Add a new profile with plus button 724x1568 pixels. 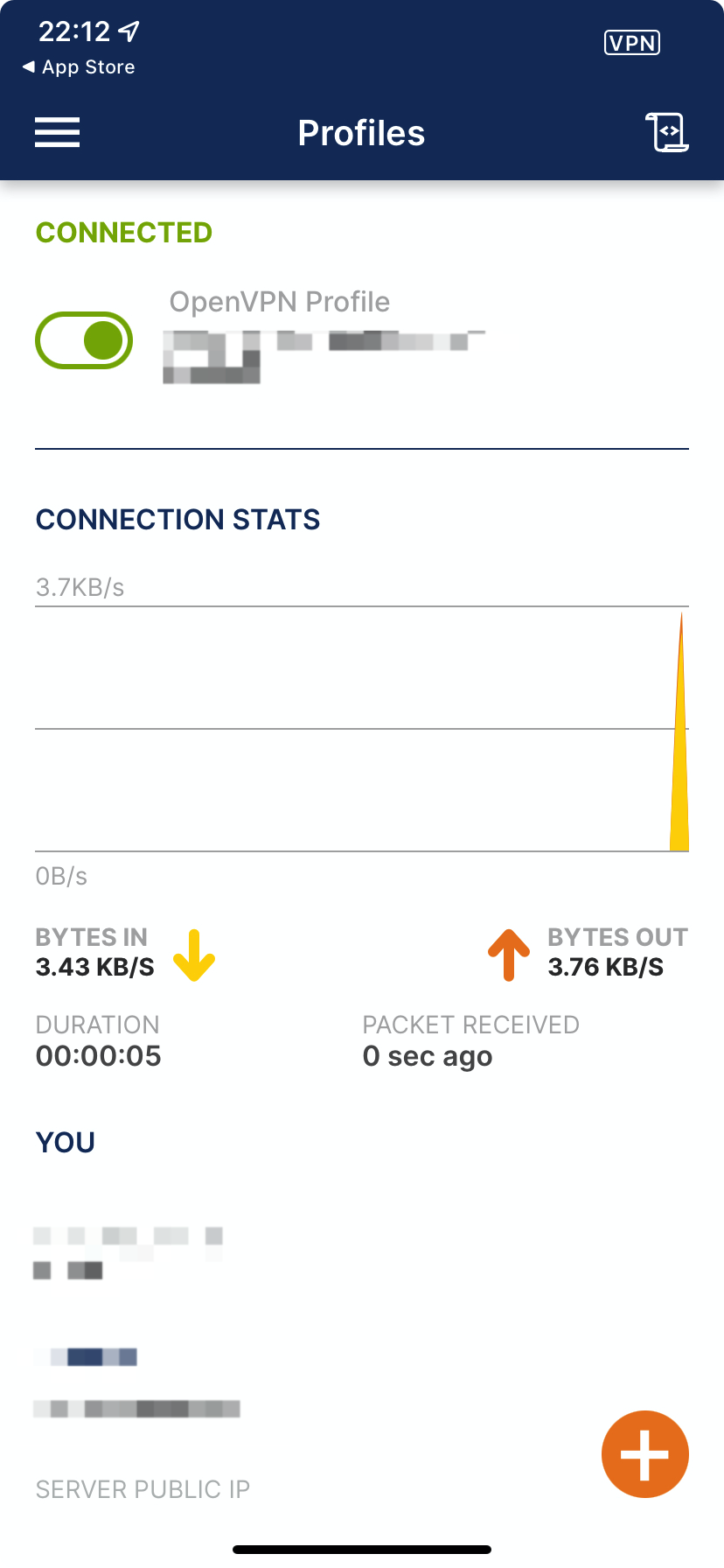(x=645, y=1454)
